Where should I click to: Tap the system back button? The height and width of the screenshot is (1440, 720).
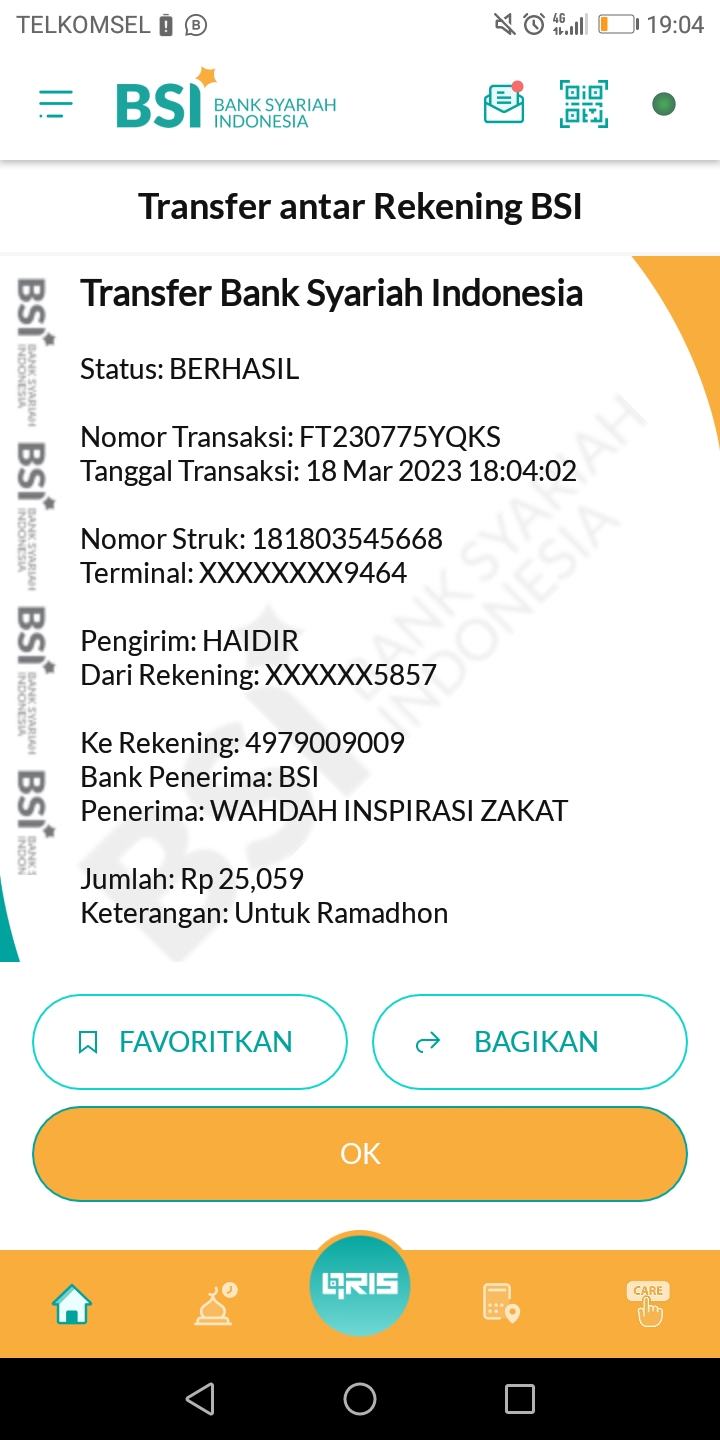(200, 1399)
